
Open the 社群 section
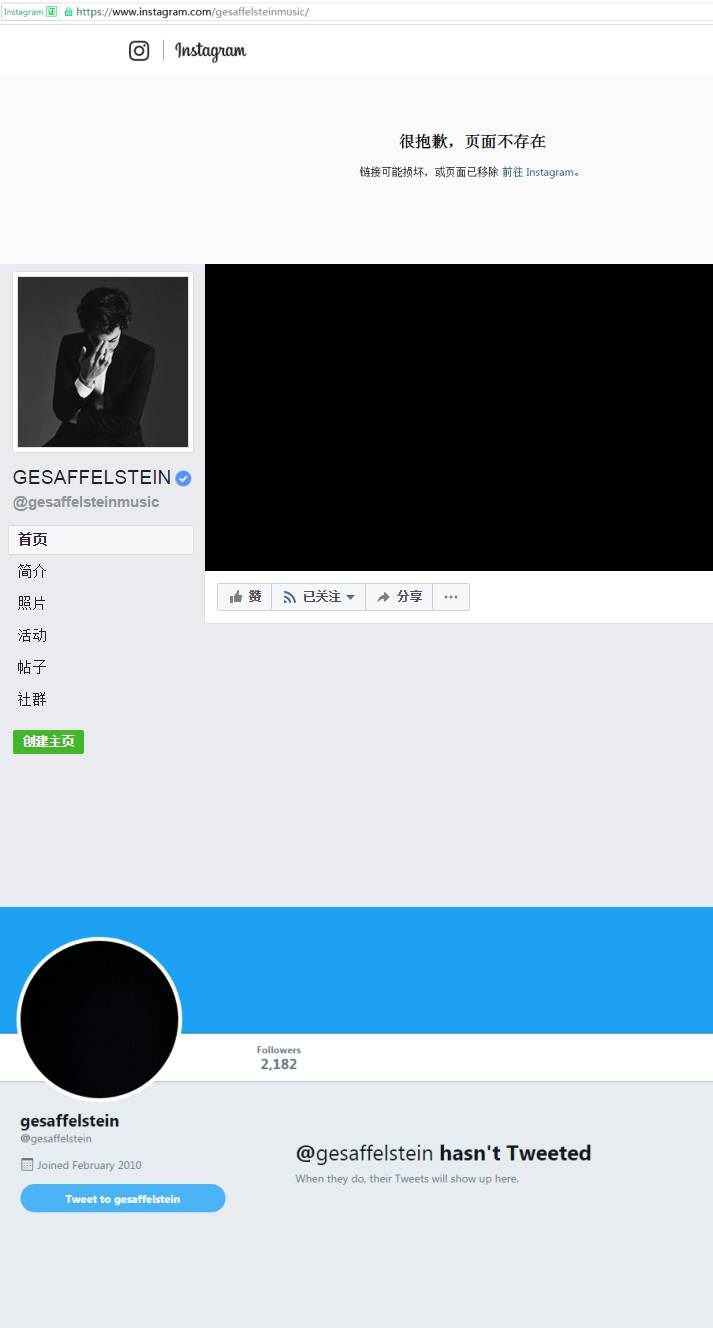click(32, 700)
